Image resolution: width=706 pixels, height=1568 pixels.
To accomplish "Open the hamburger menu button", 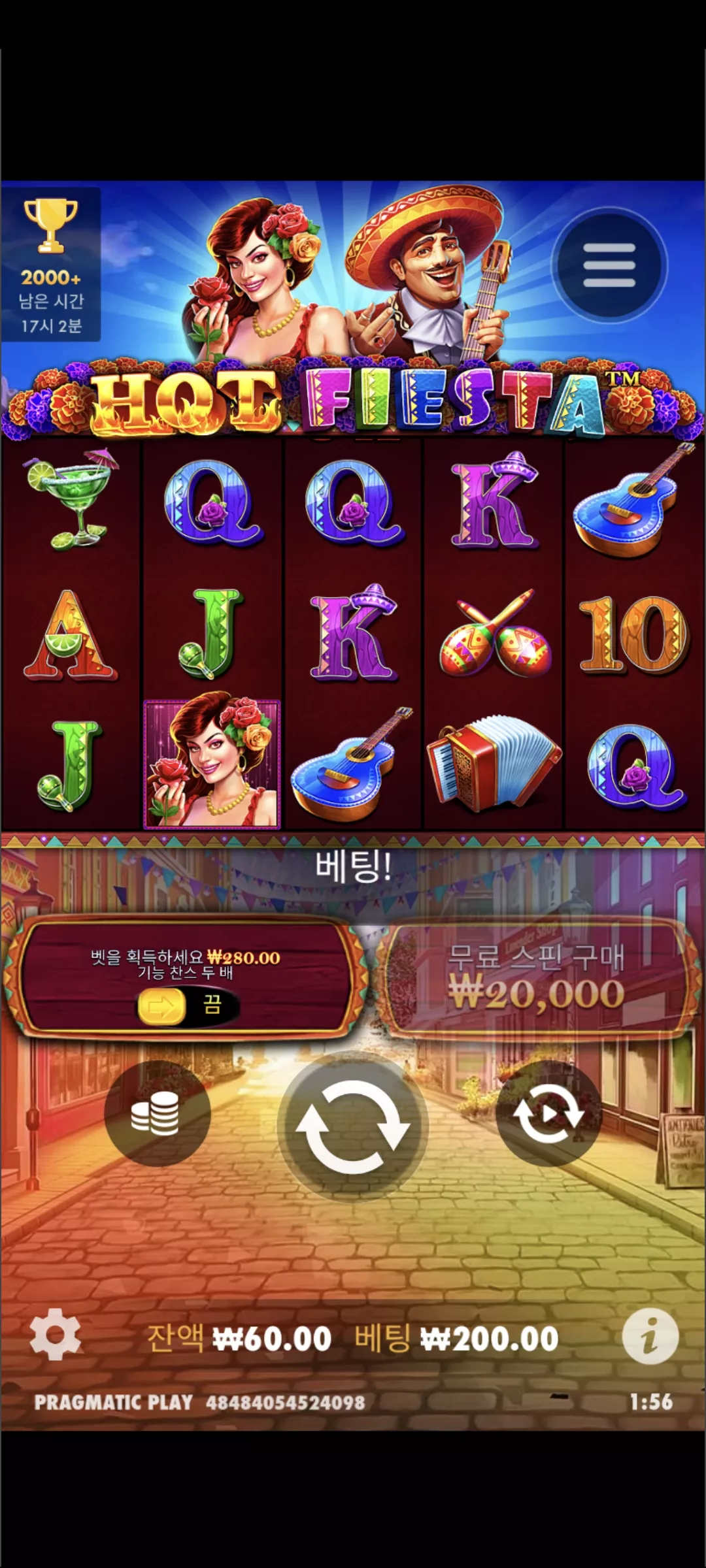I will [x=609, y=265].
